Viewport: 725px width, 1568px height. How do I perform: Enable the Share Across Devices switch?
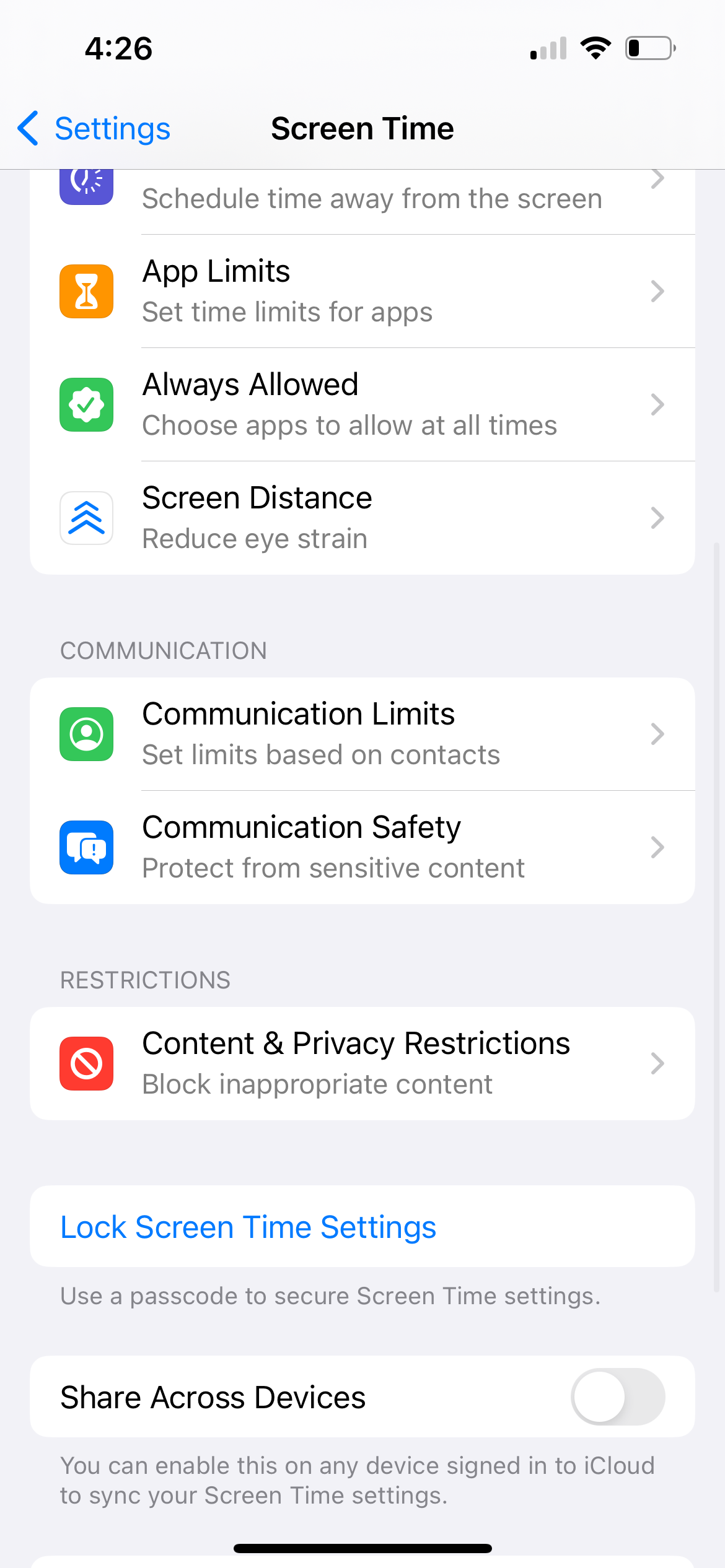(616, 1396)
